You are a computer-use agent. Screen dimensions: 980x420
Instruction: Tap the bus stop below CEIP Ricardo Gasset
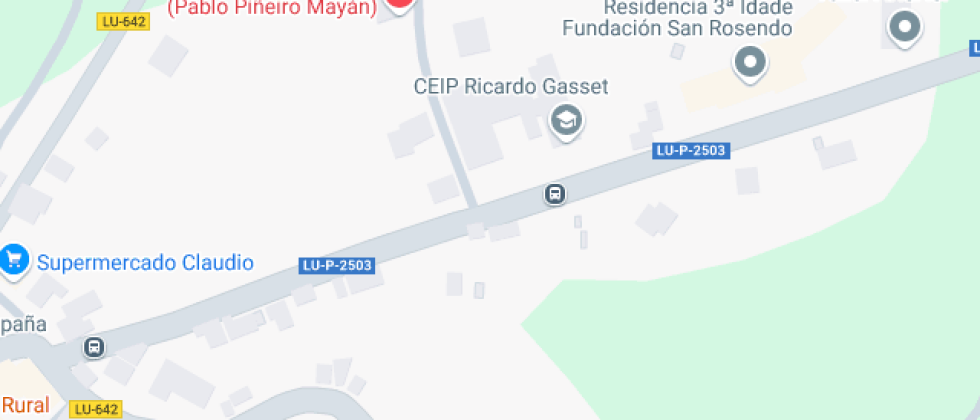555,194
